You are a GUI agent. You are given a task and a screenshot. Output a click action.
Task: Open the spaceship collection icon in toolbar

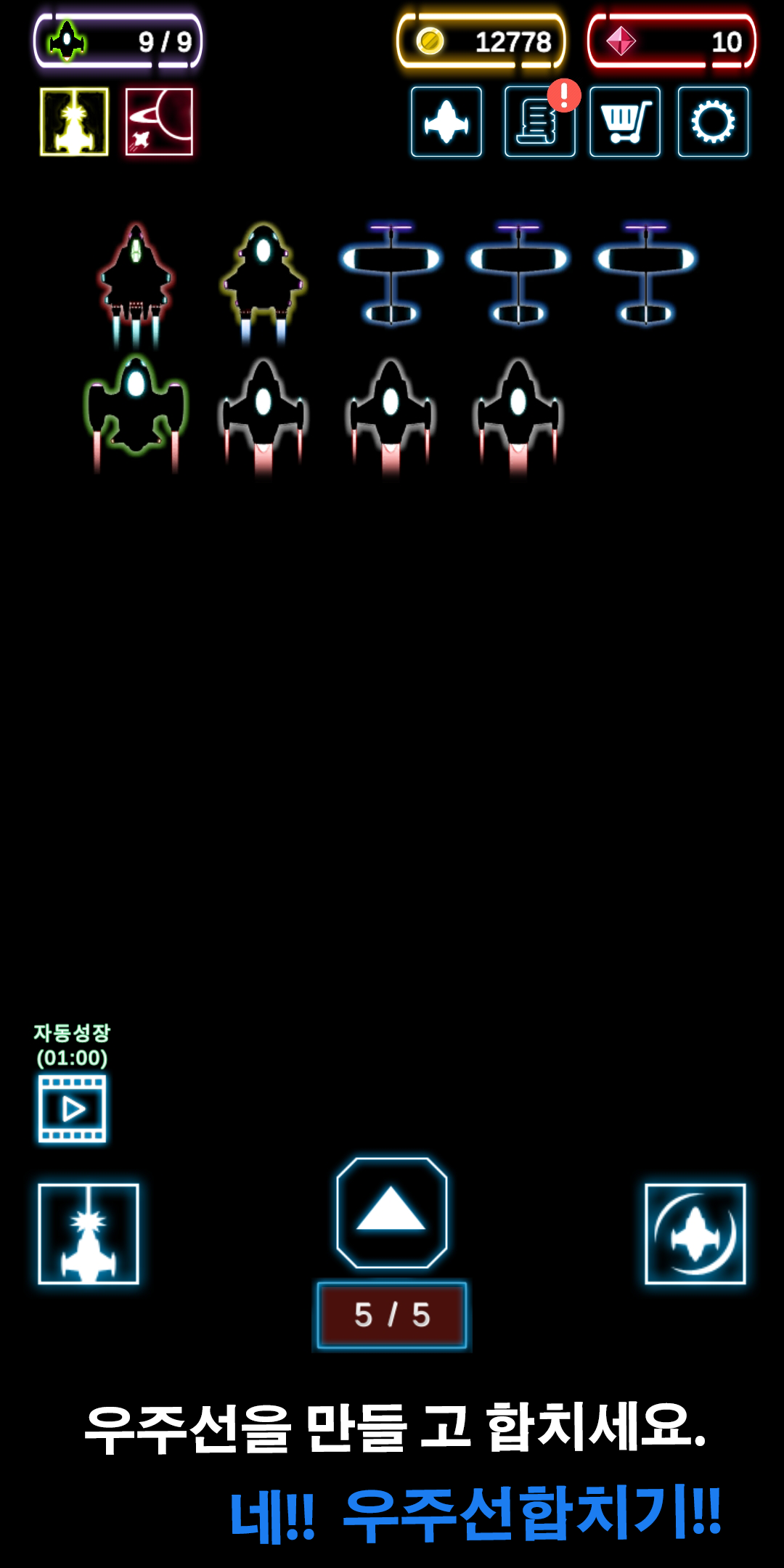[x=446, y=122]
